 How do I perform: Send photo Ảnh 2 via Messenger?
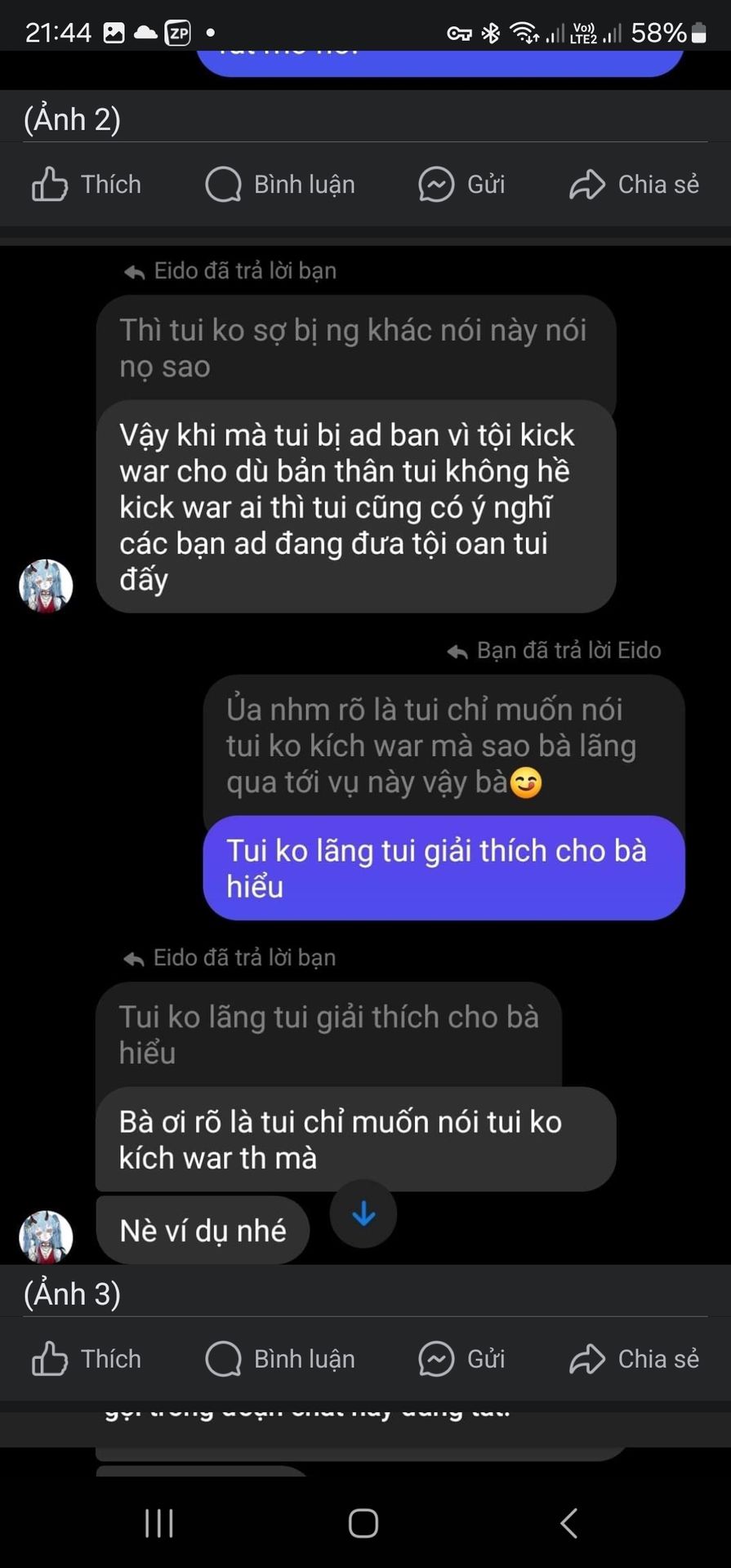[461, 185]
